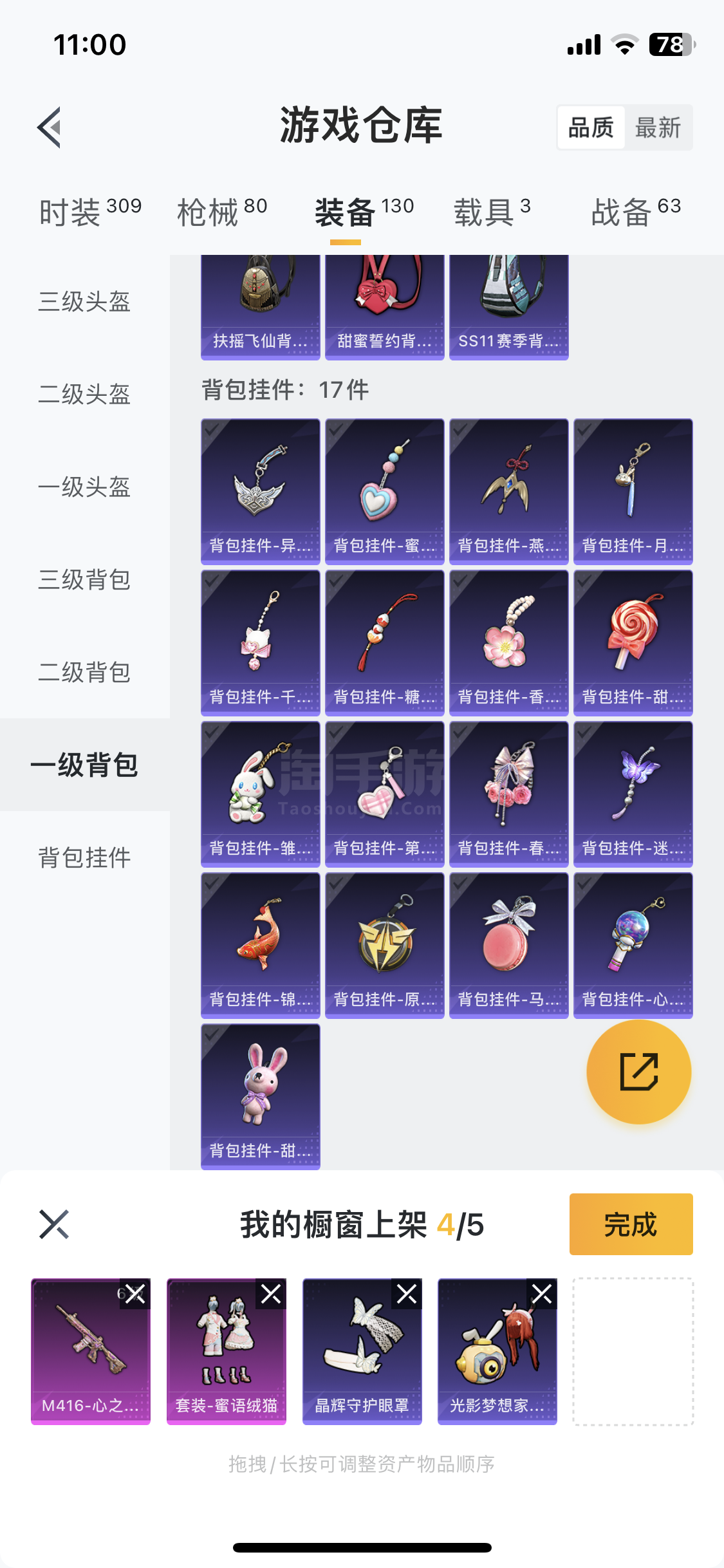The width and height of the screenshot is (724, 1568).
Task: Select 三级头盔 in the side menu
Action: click(84, 301)
